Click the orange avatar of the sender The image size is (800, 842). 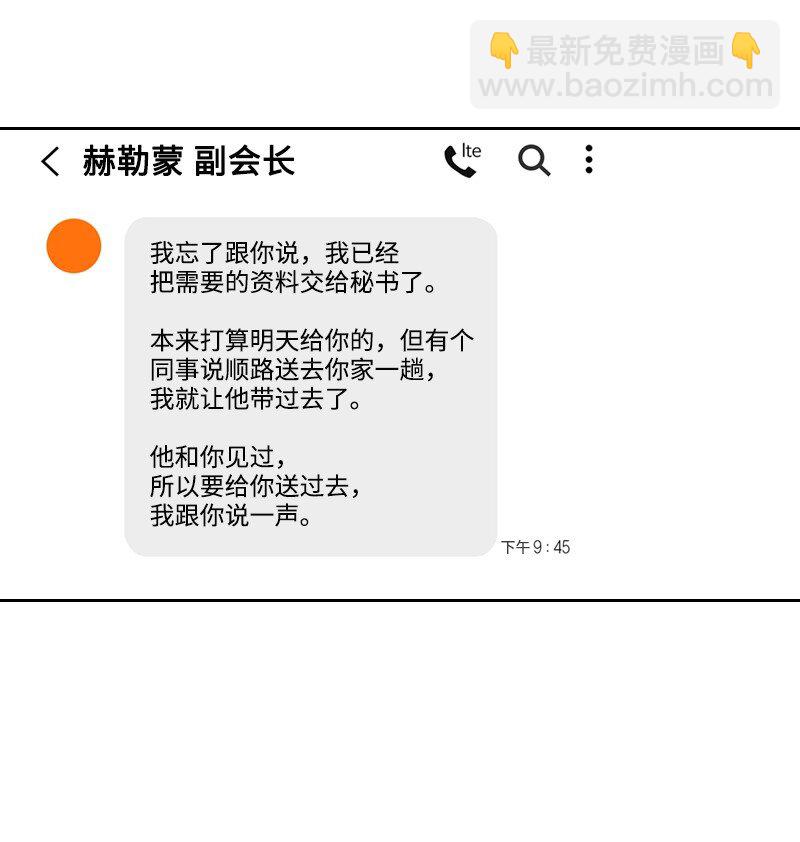point(70,245)
